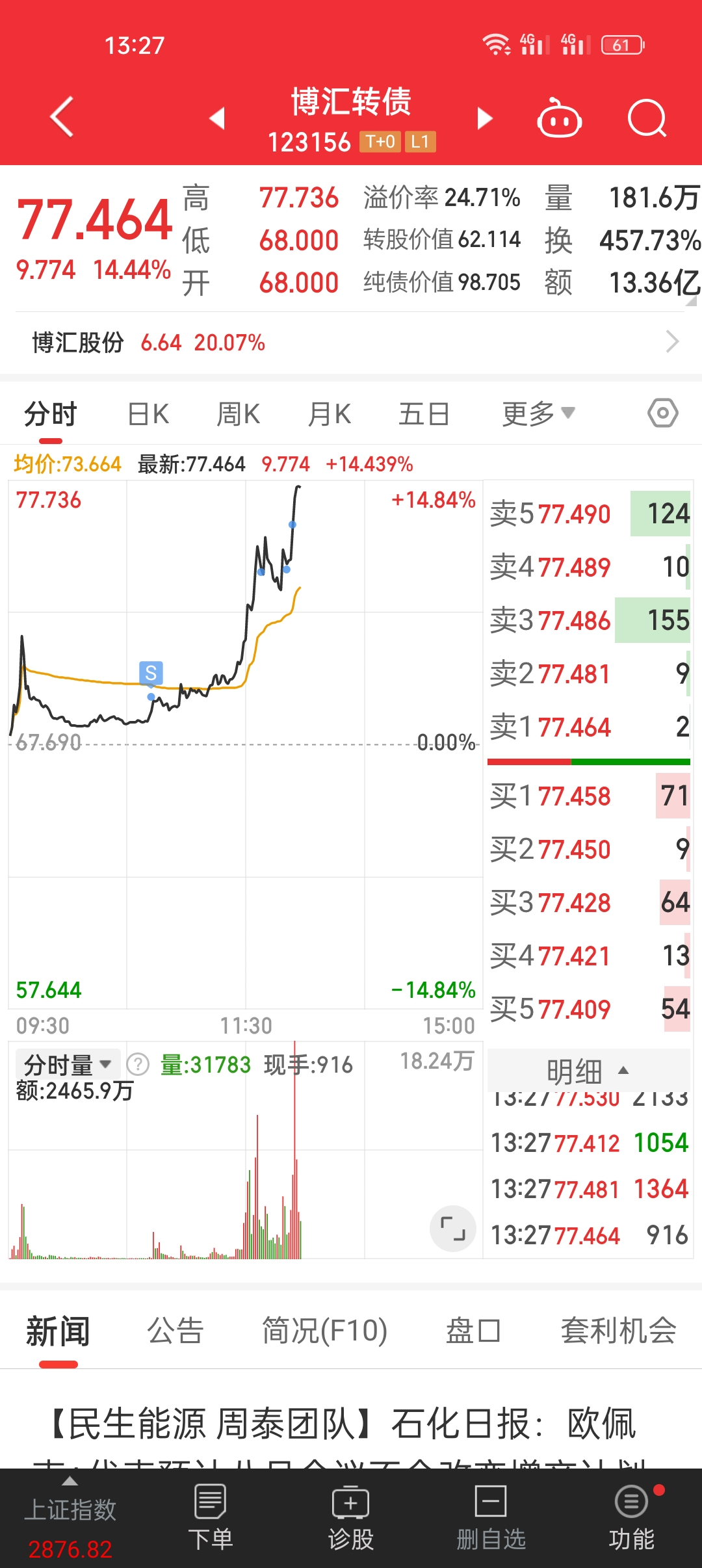The width and height of the screenshot is (702, 1568).
Task: Switch to the 月K chart tab
Action: pyautogui.click(x=329, y=414)
